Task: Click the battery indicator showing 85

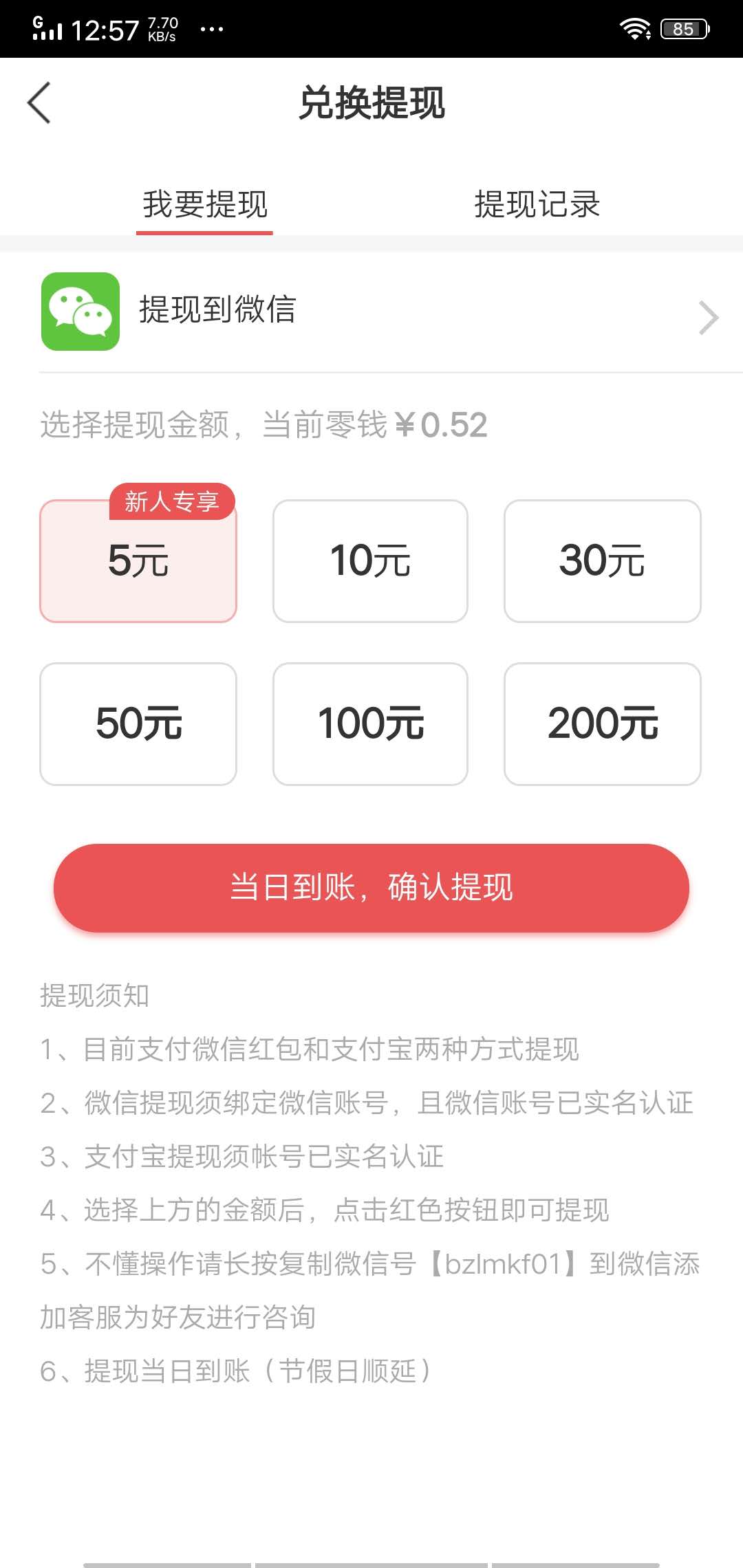Action: point(684,28)
